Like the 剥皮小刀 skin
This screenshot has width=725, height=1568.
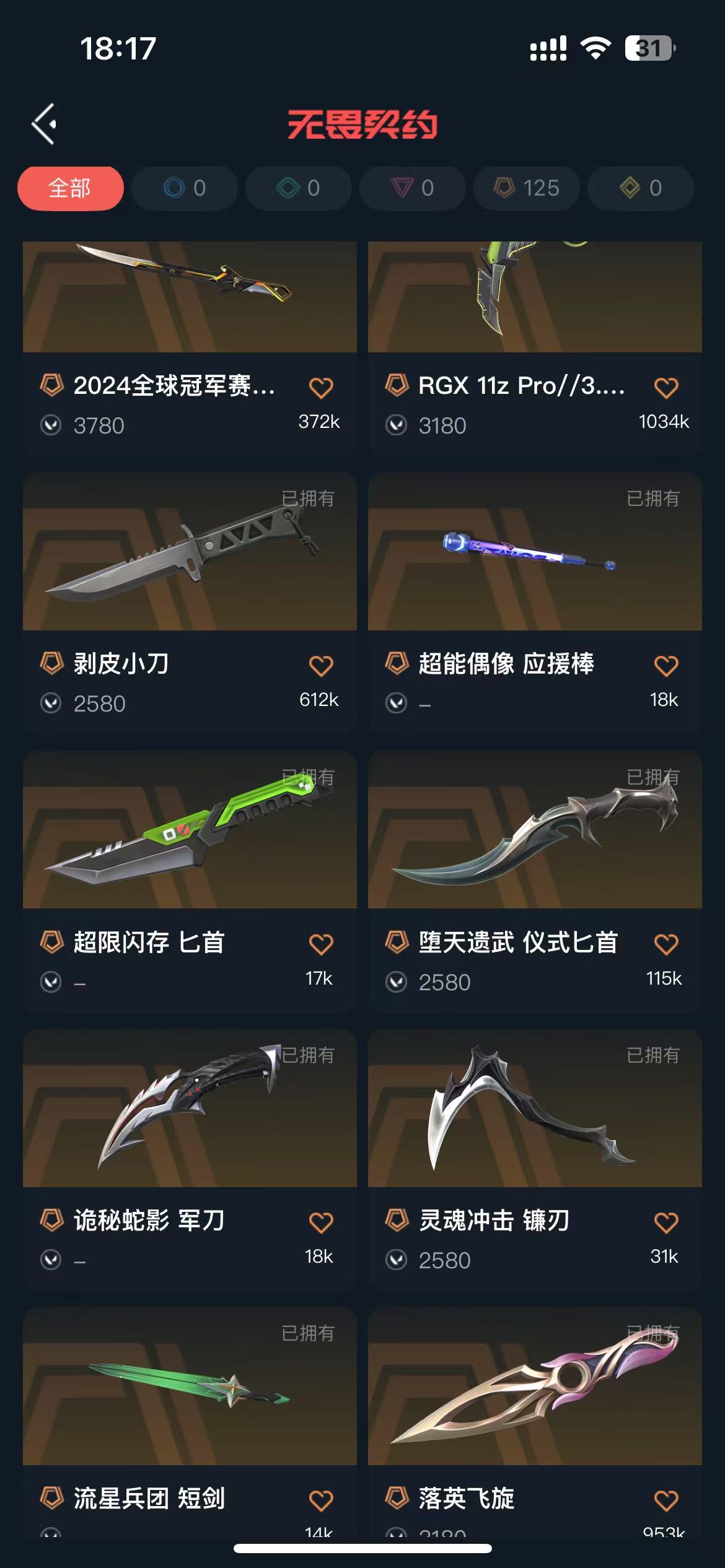tap(321, 666)
